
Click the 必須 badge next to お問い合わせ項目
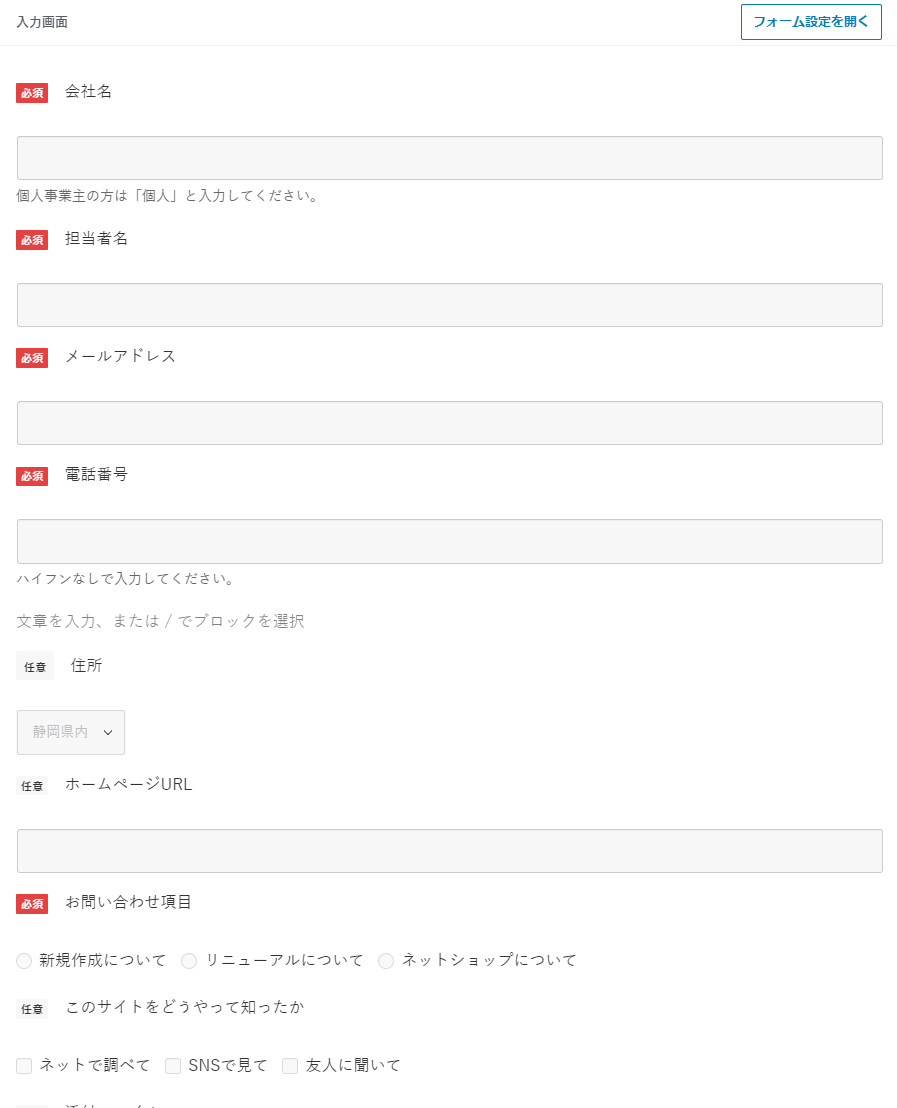[x=31, y=903]
